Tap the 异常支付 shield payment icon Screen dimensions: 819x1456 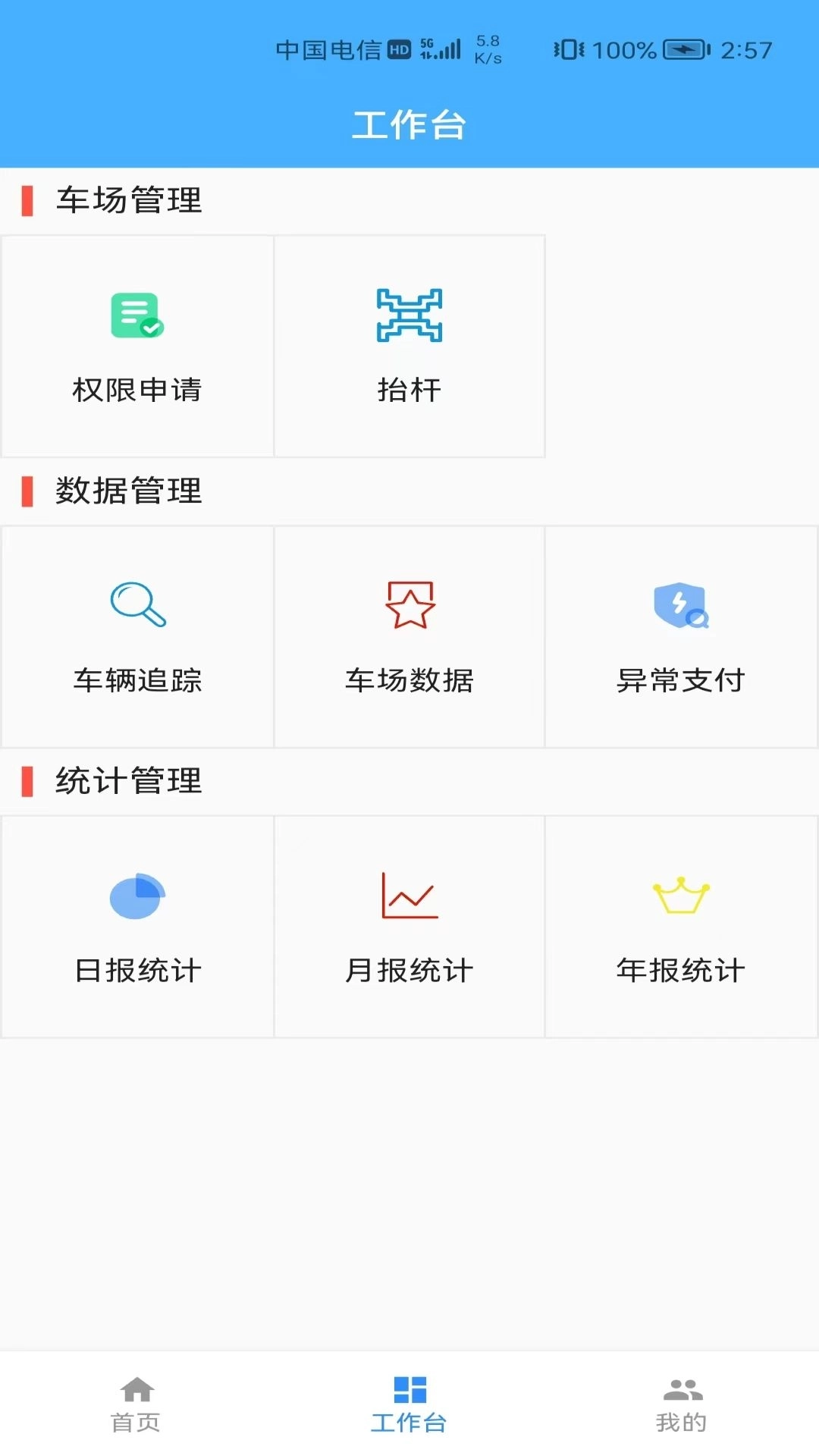point(680,607)
